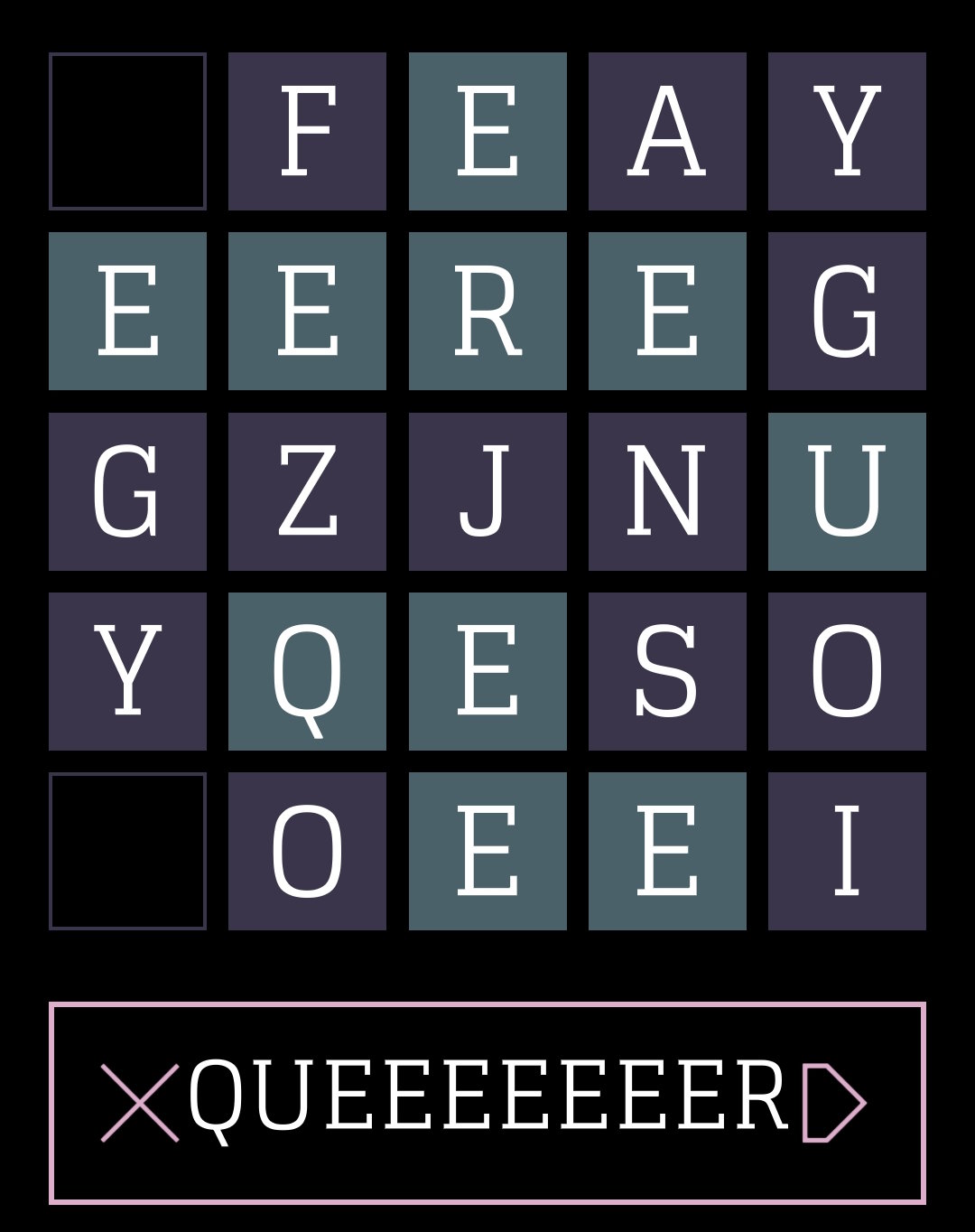The width and height of the screenshot is (975, 1232).
Task: Choose the Z letter tile
Action: point(307,491)
